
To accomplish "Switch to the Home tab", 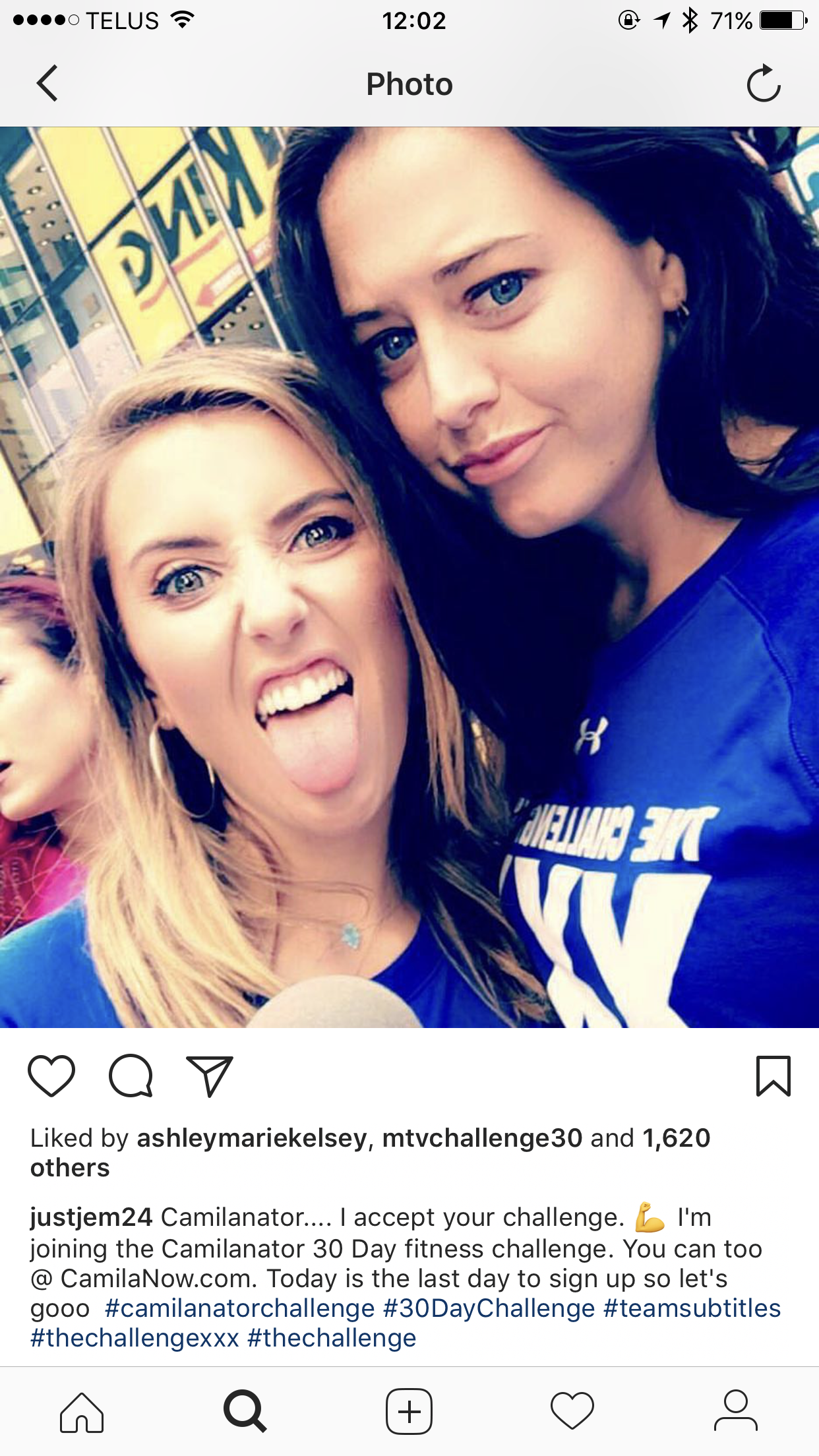I will [x=82, y=1412].
